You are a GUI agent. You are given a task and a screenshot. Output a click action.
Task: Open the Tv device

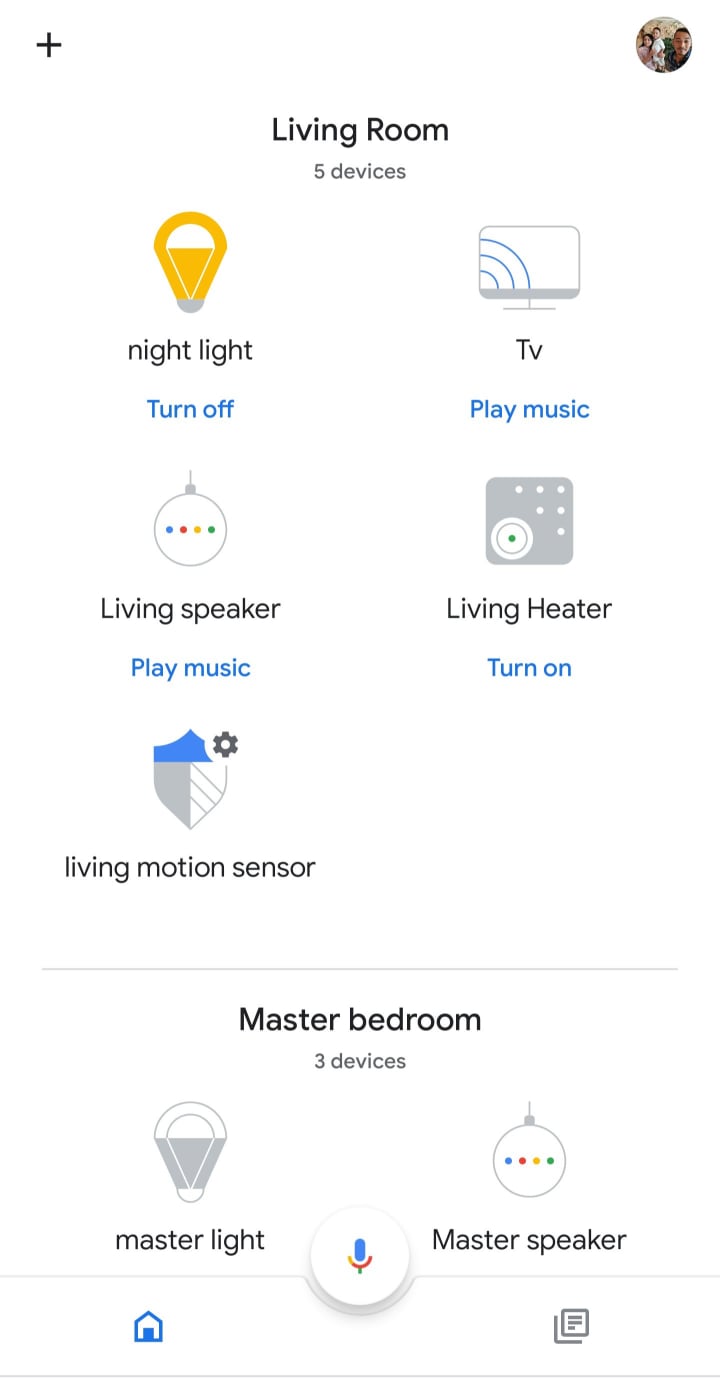coord(529,267)
